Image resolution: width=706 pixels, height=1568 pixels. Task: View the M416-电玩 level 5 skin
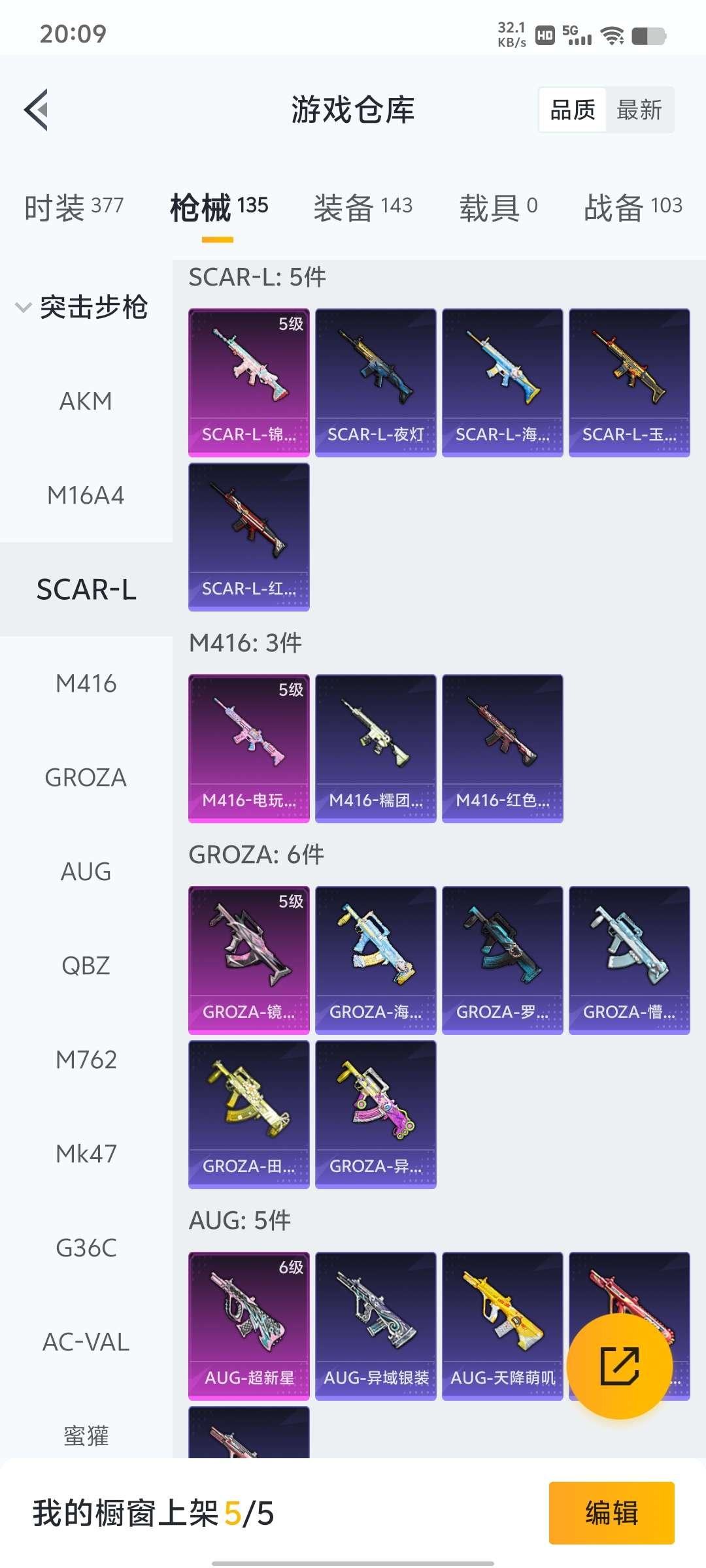248,748
